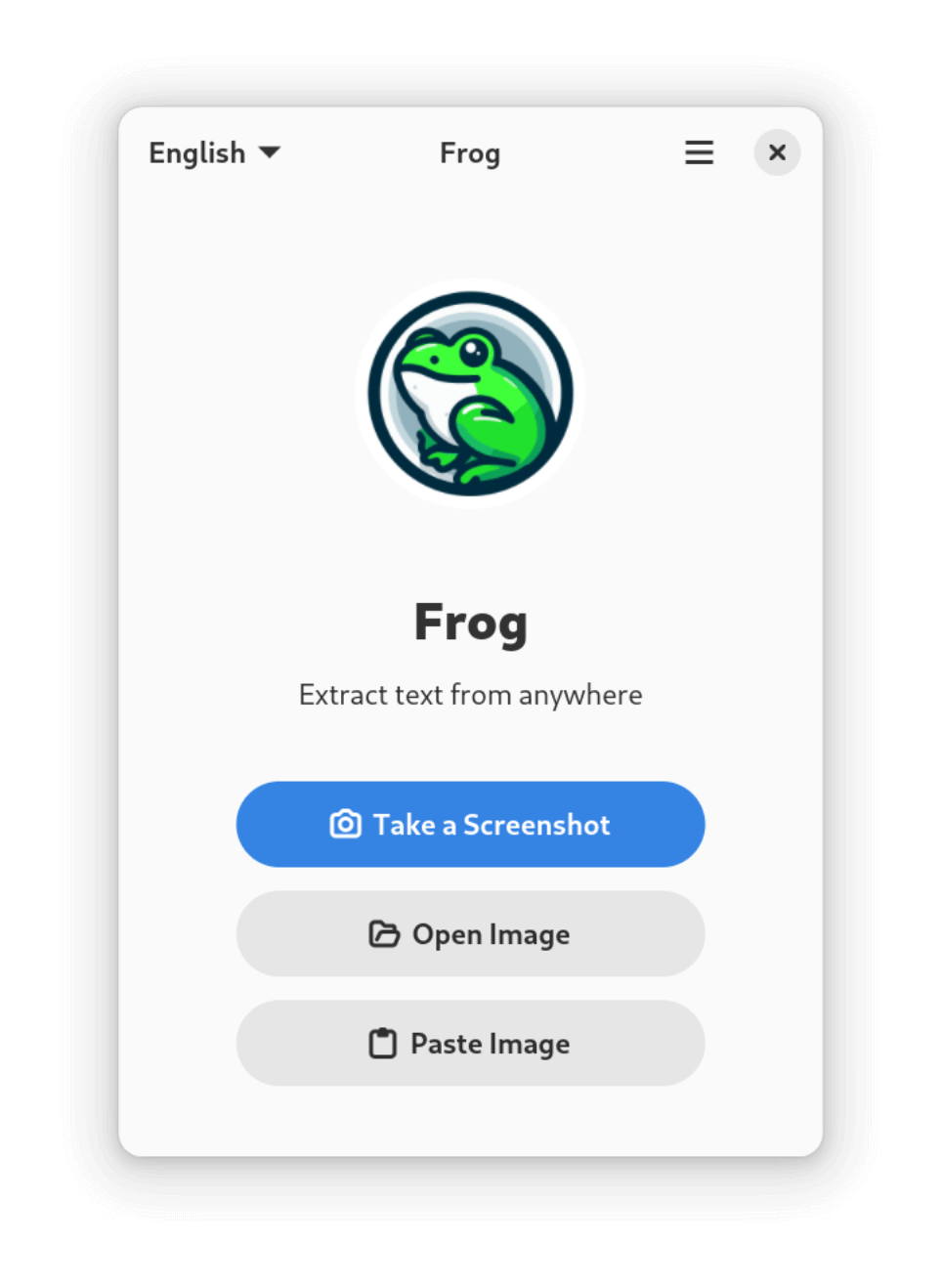Click the Frog title in the header bar

click(x=470, y=152)
